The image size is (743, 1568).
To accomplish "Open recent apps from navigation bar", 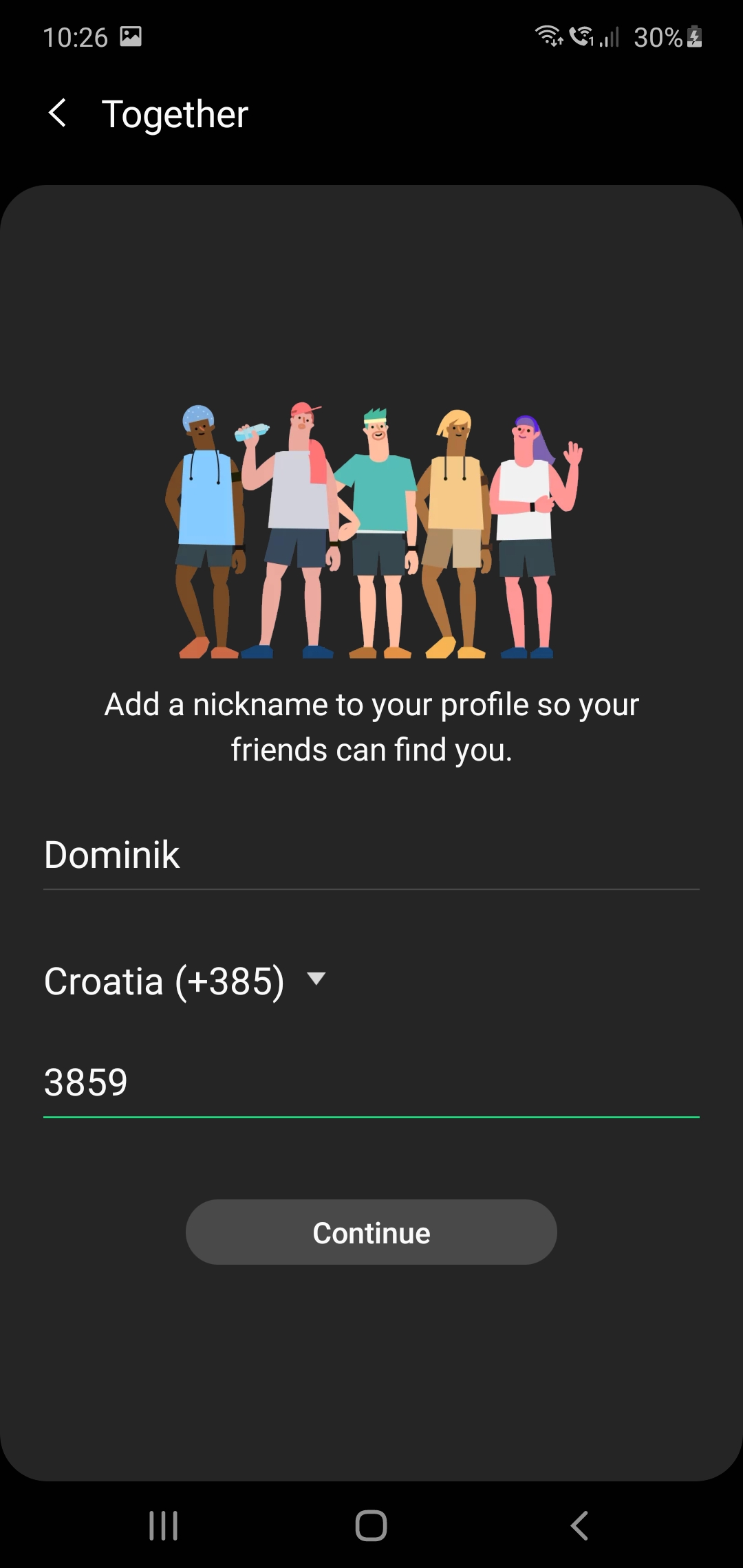I will [163, 1525].
